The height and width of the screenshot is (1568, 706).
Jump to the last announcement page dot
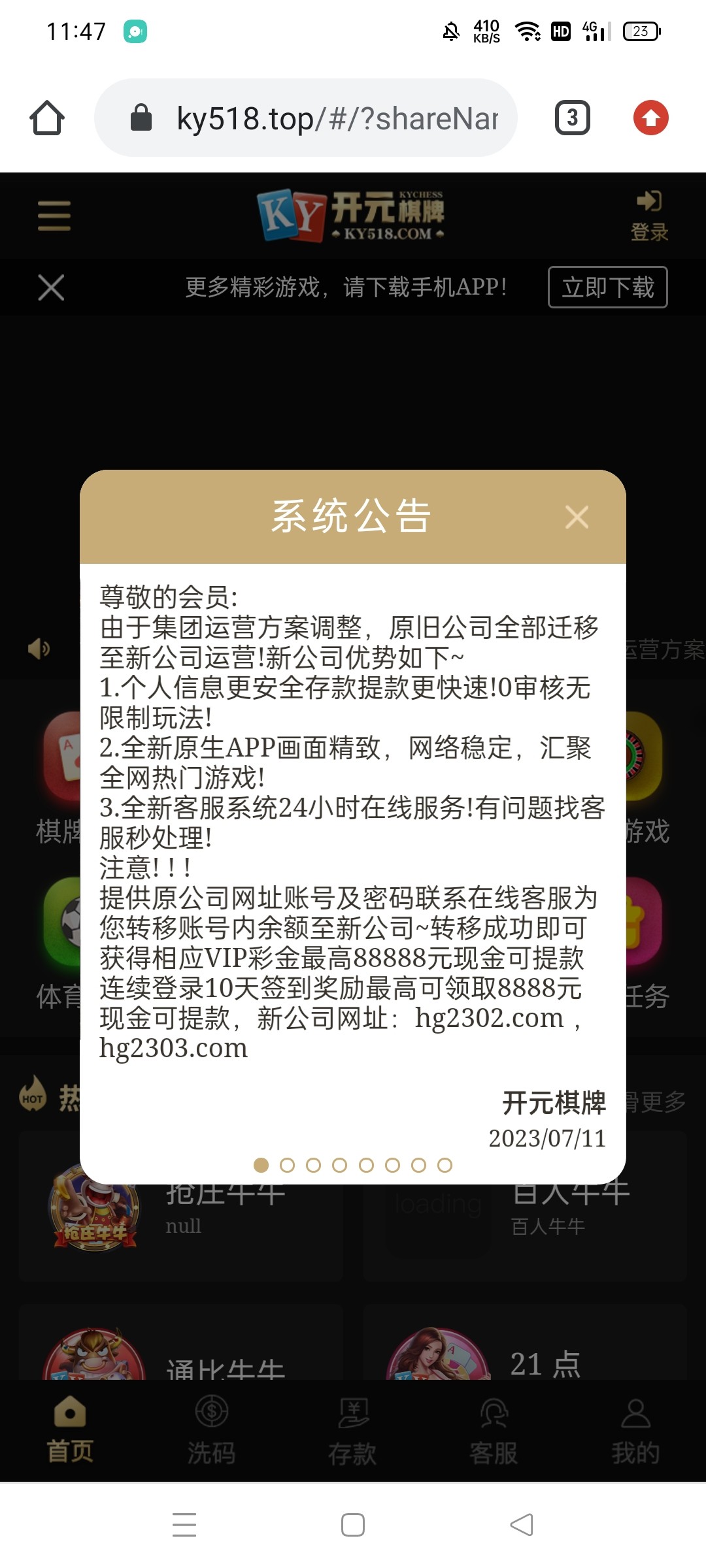(x=445, y=1166)
